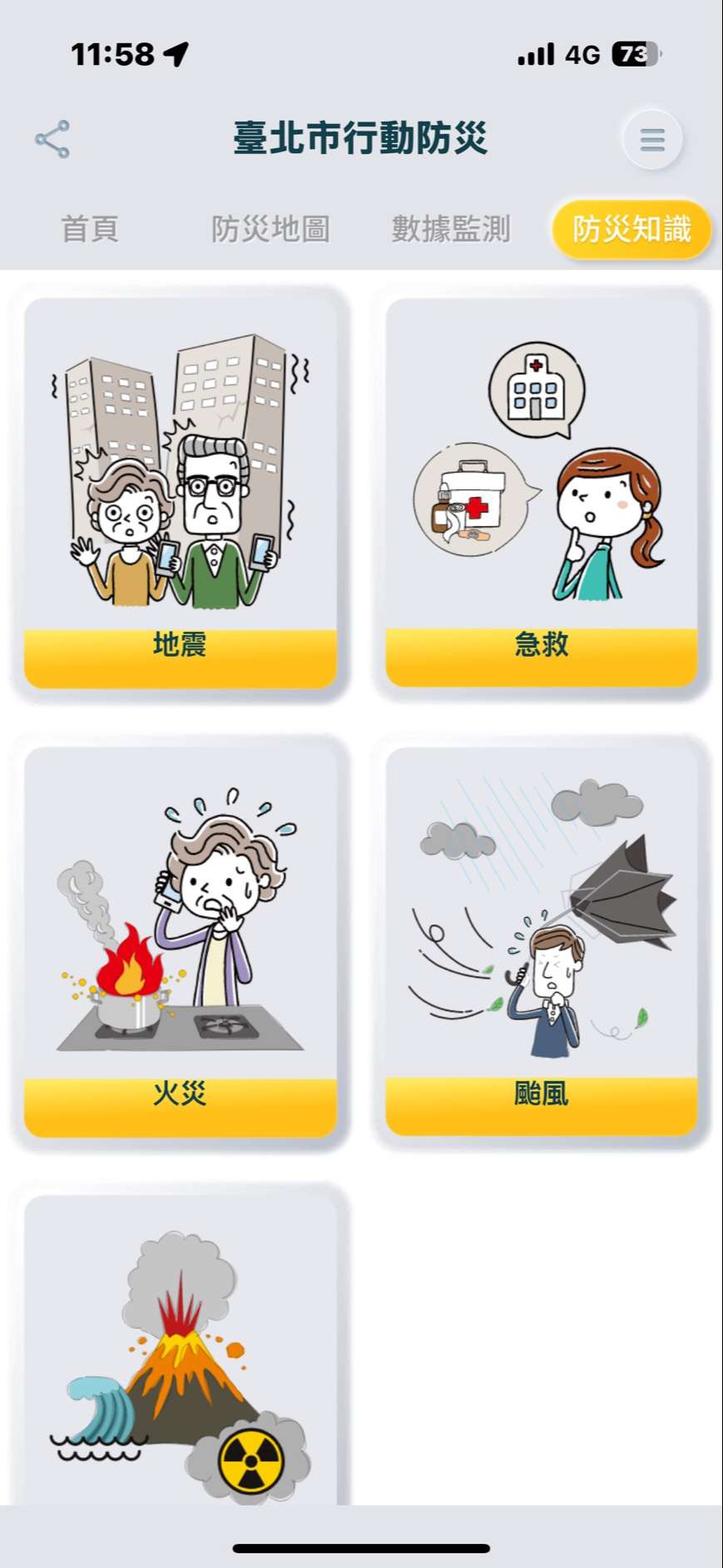View the 火災 fire knowledge card

pyautogui.click(x=180, y=942)
